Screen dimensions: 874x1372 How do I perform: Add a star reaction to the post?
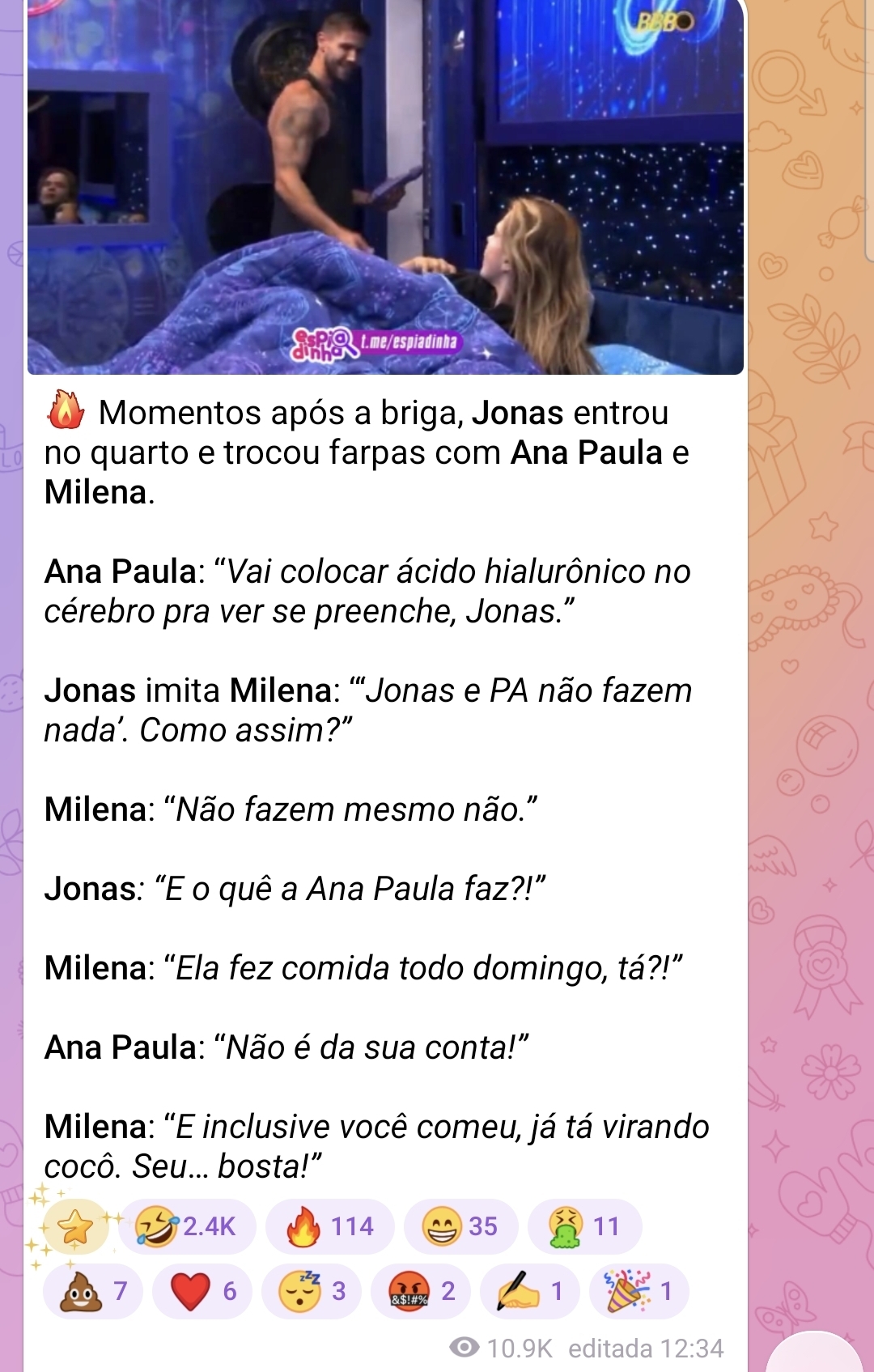75,1227
